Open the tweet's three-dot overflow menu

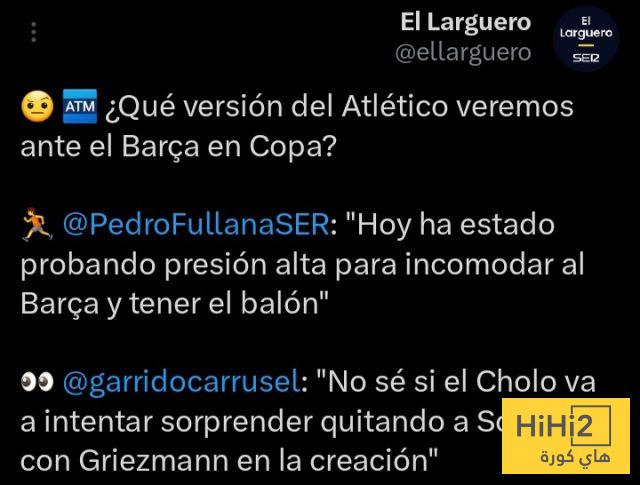[34, 33]
